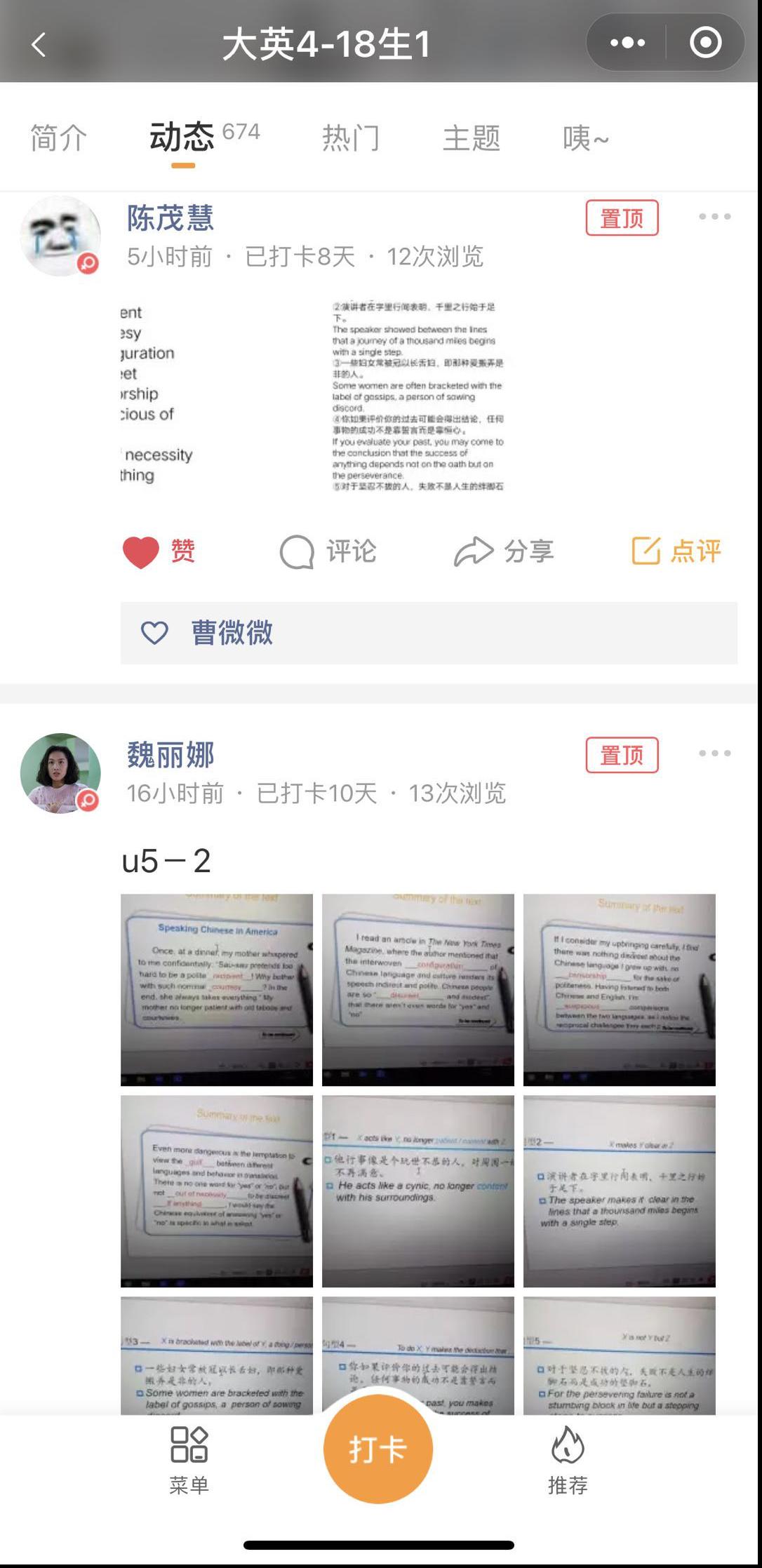762x1568 pixels.
Task: Open the 'Speaking Chinese in America' photo
Action: [217, 989]
